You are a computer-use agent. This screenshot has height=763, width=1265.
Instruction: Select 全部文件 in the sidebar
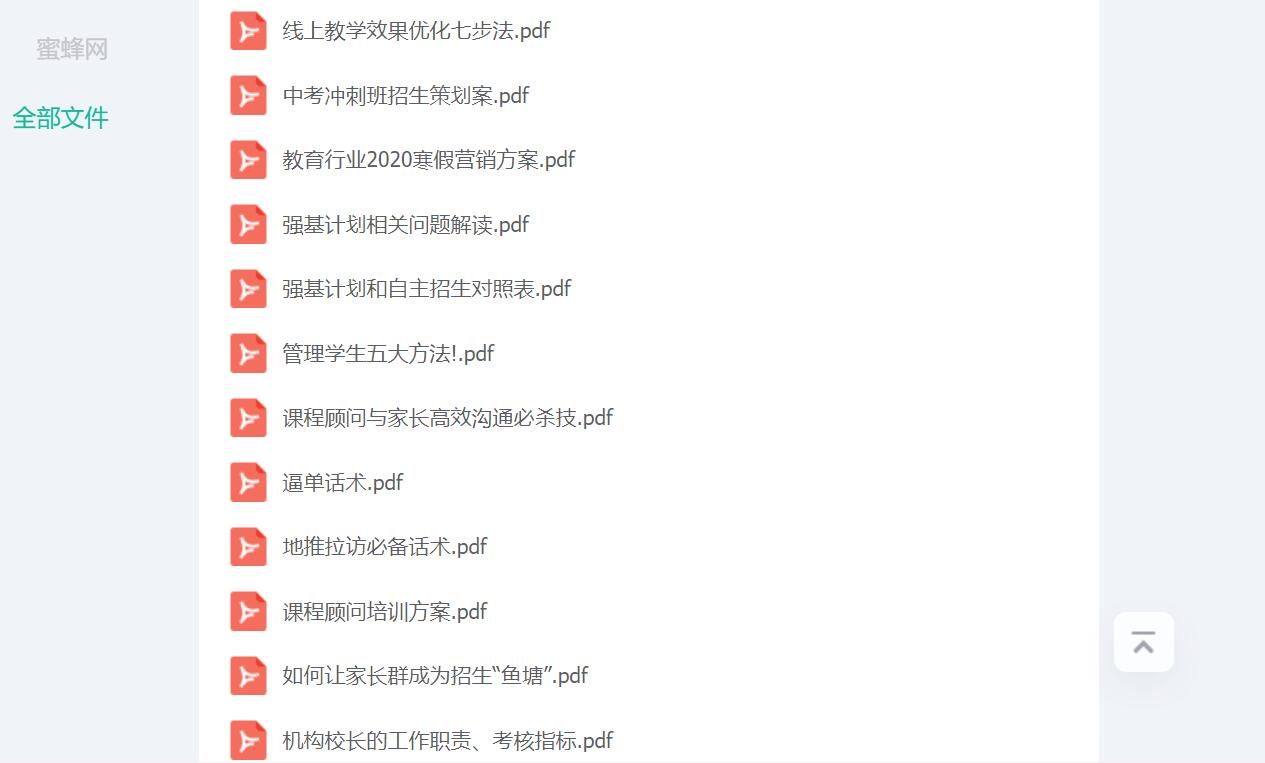(x=60, y=118)
